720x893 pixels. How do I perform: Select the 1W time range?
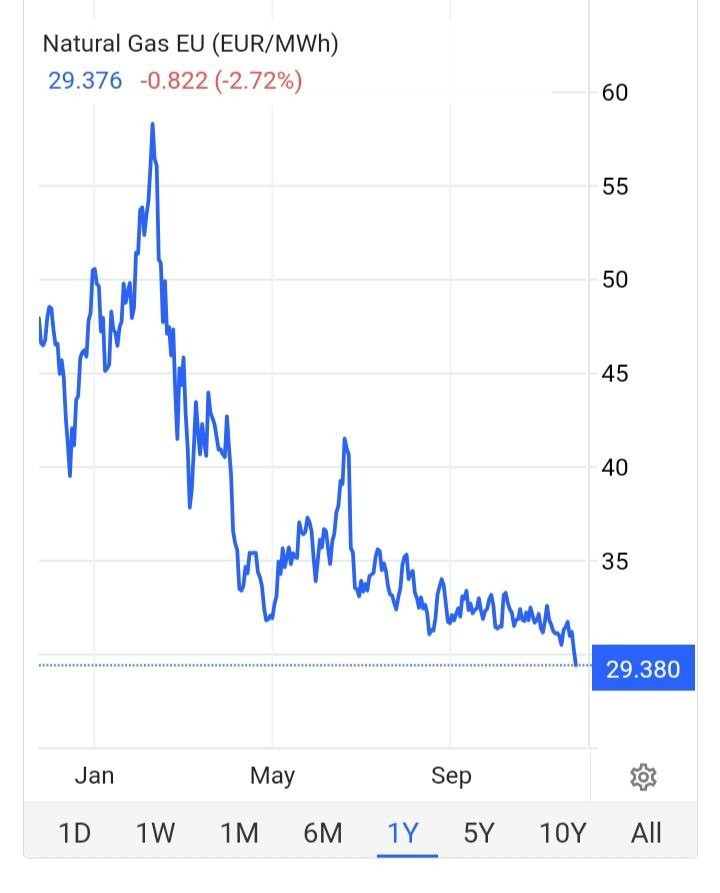click(156, 832)
